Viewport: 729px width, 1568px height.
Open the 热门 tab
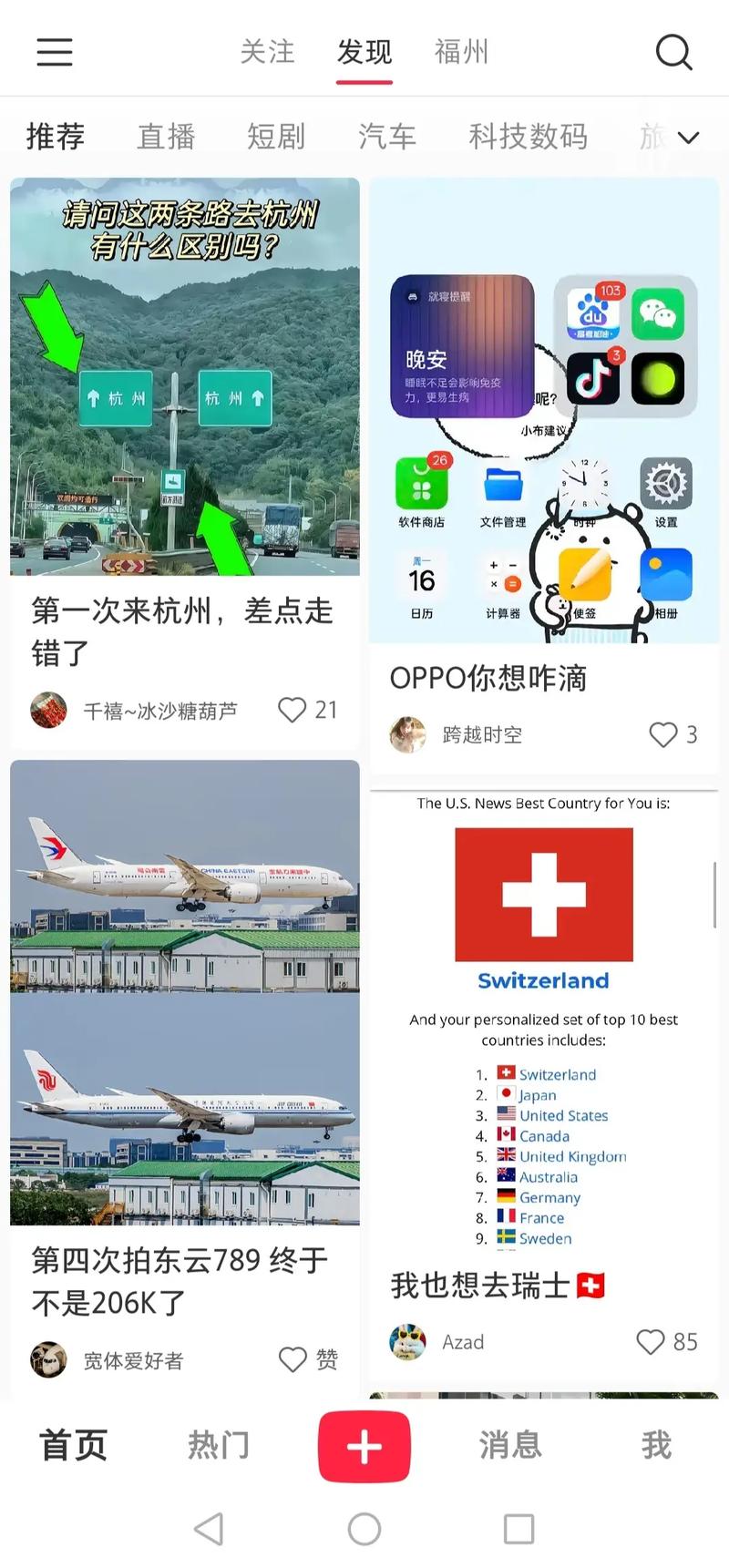pyautogui.click(x=218, y=1446)
